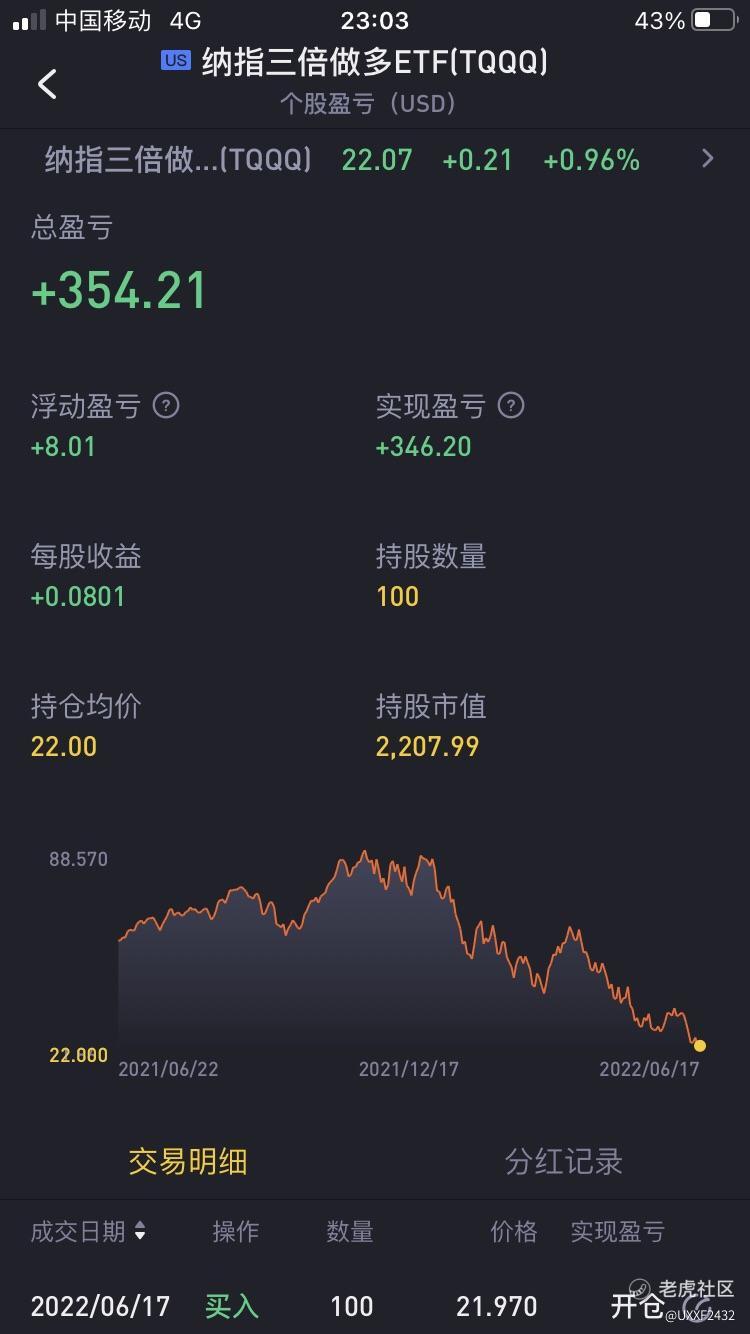The width and height of the screenshot is (750, 1334).
Task: Show help for 实现盈亏
Action: tap(511, 406)
